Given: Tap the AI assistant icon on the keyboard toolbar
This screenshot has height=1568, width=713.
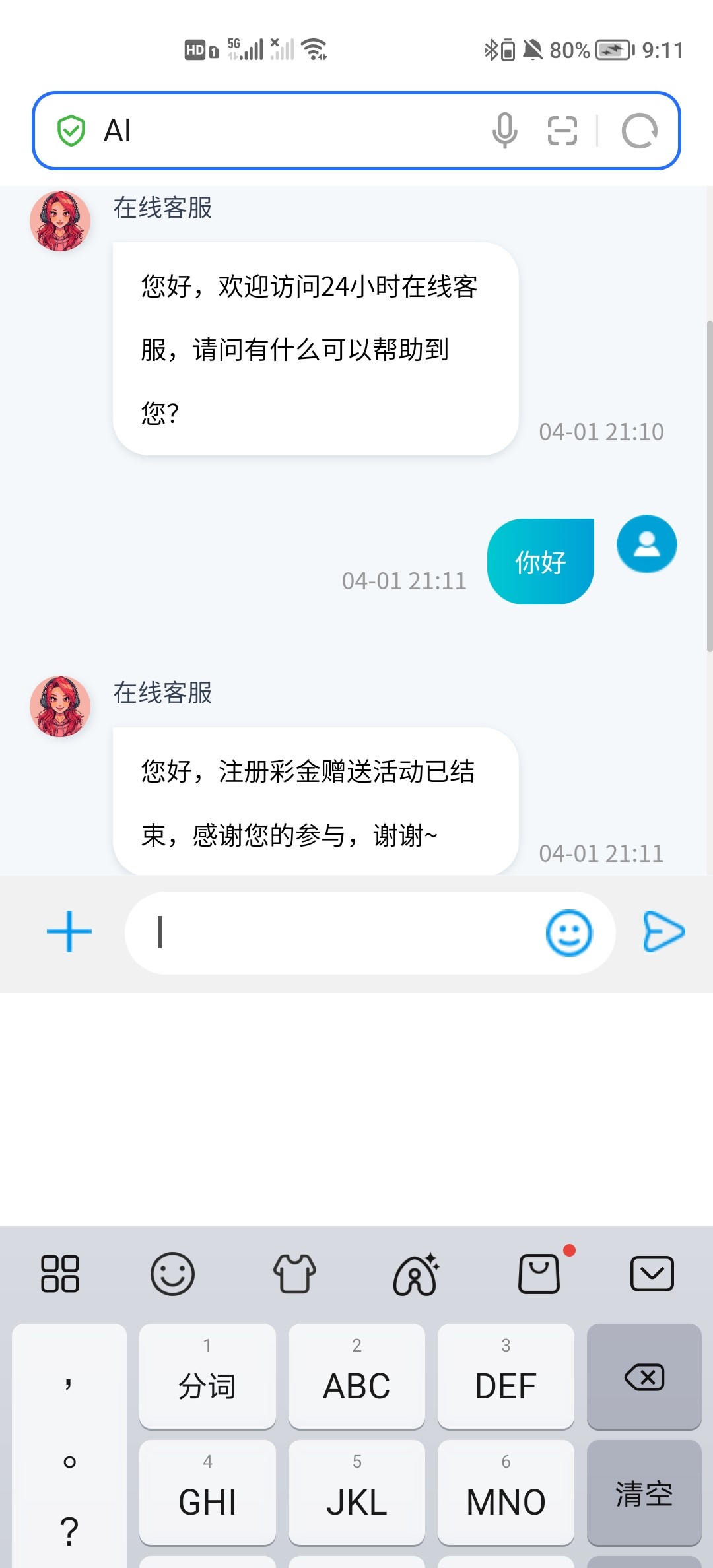Looking at the screenshot, I should (x=415, y=1274).
